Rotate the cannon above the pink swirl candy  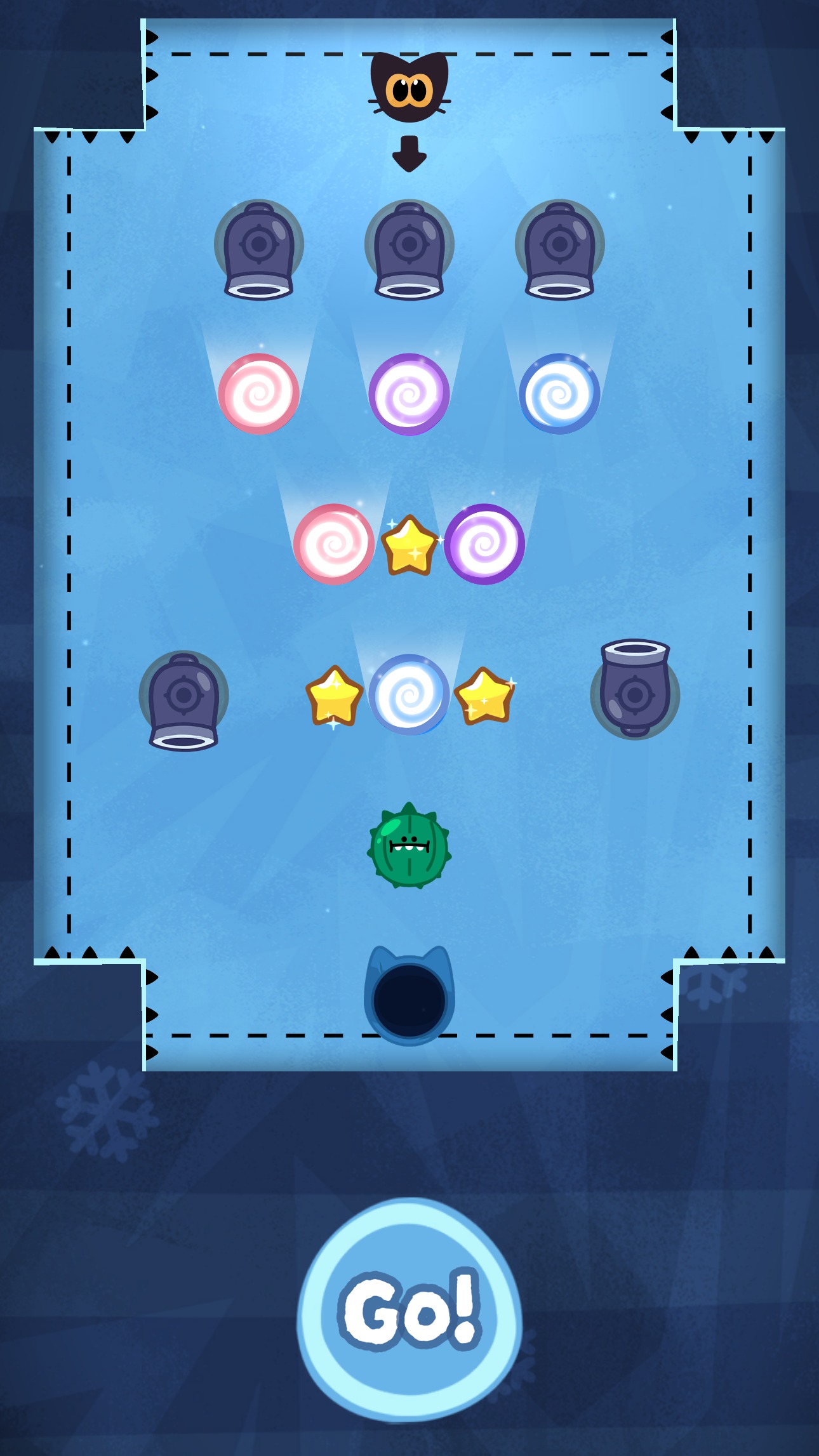[259, 249]
